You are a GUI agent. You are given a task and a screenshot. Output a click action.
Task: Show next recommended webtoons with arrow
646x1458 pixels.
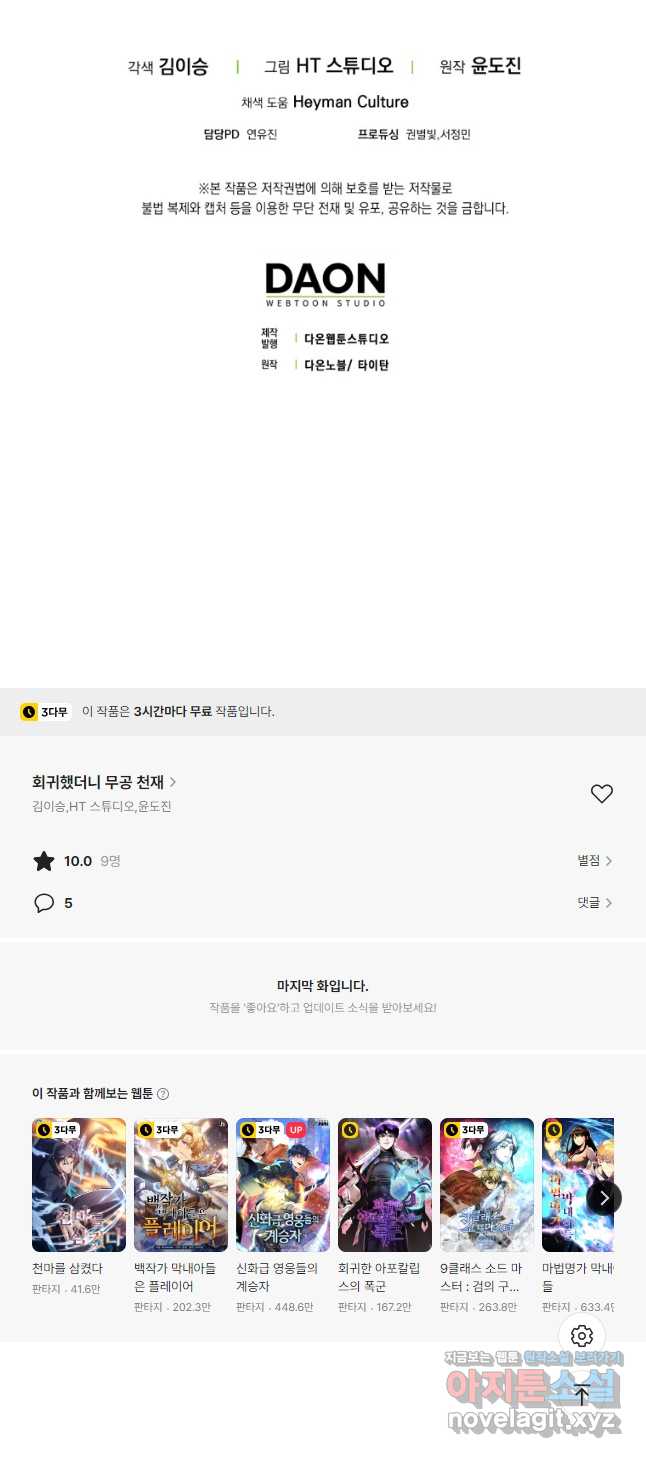coord(604,1197)
